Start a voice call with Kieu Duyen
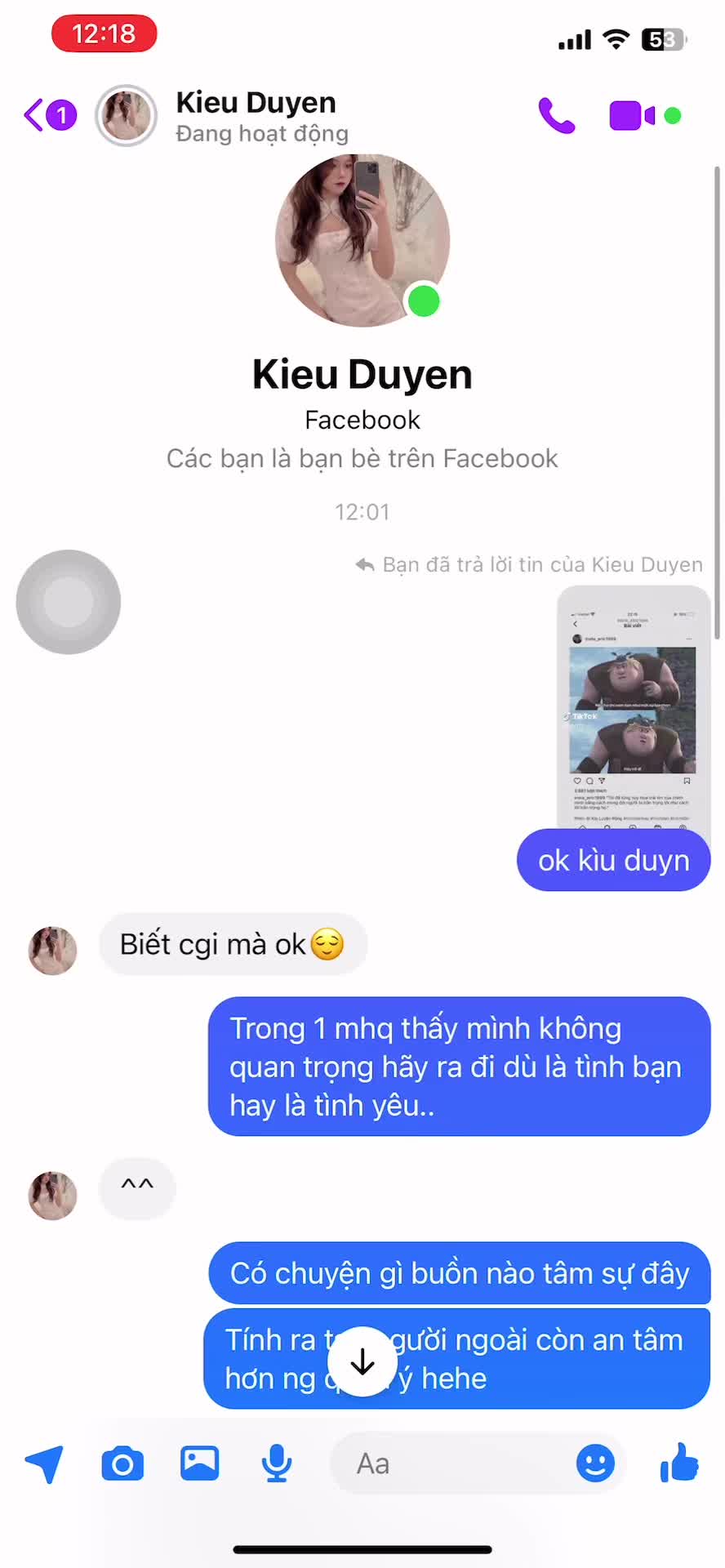This screenshot has width=725, height=1568. pyautogui.click(x=556, y=115)
